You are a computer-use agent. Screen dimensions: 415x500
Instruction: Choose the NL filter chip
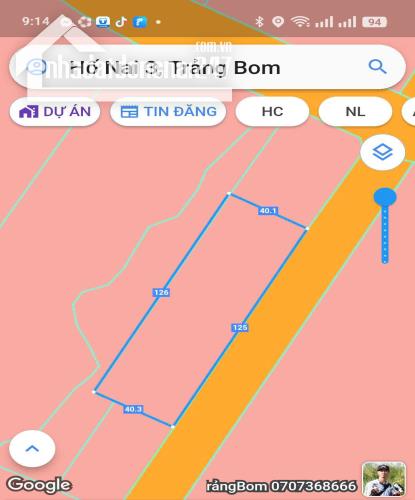[355, 112]
